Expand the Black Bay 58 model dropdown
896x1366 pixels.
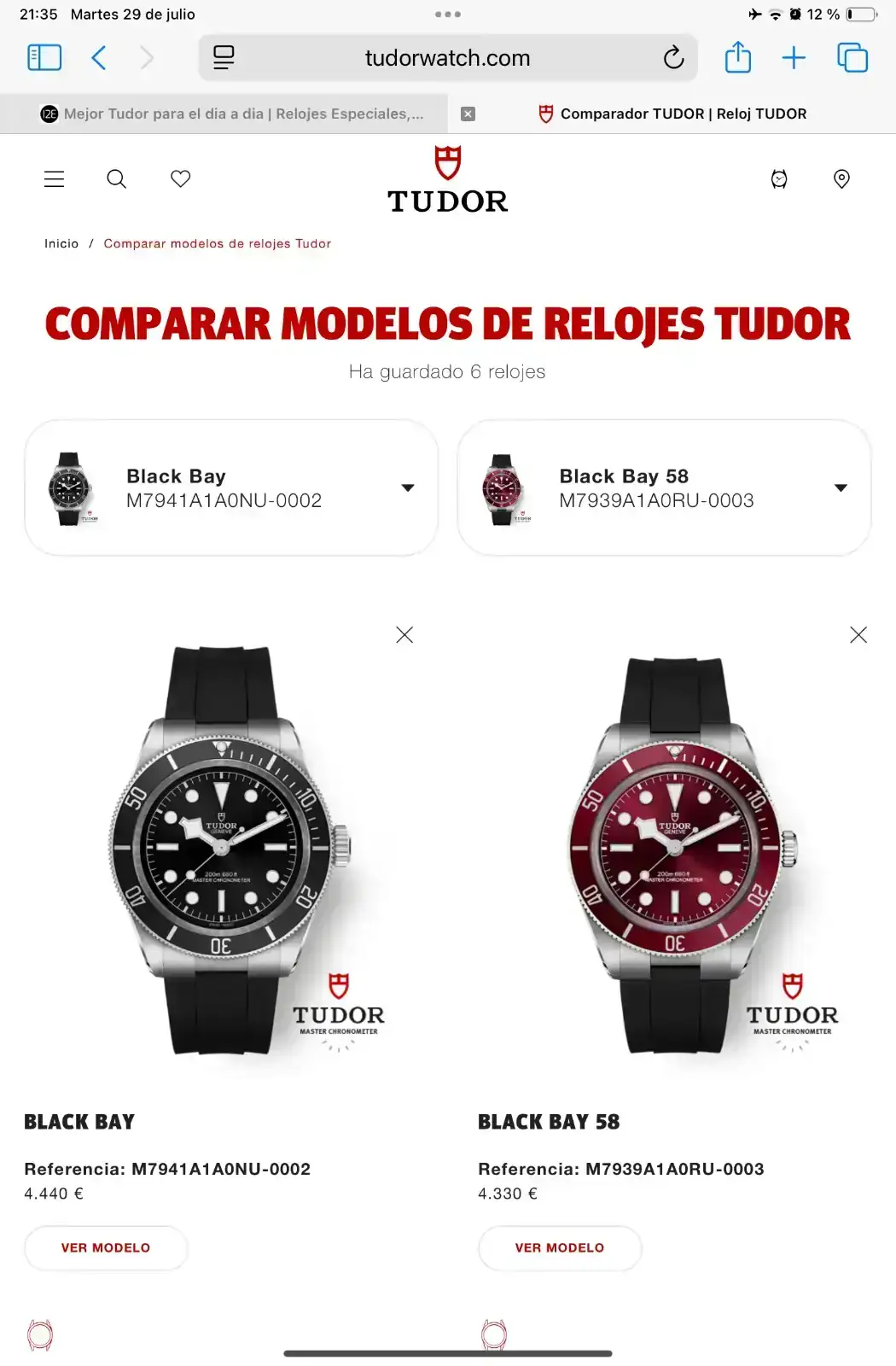(x=840, y=487)
